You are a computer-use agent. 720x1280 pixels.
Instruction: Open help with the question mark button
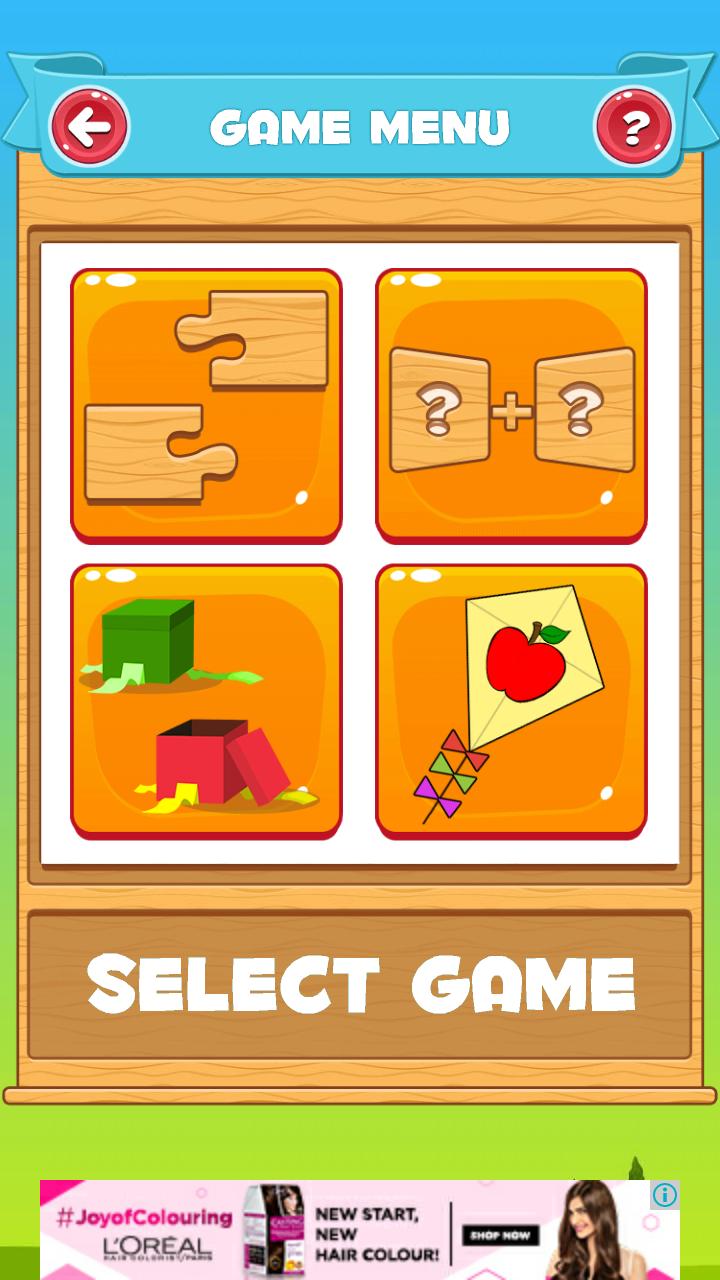634,127
